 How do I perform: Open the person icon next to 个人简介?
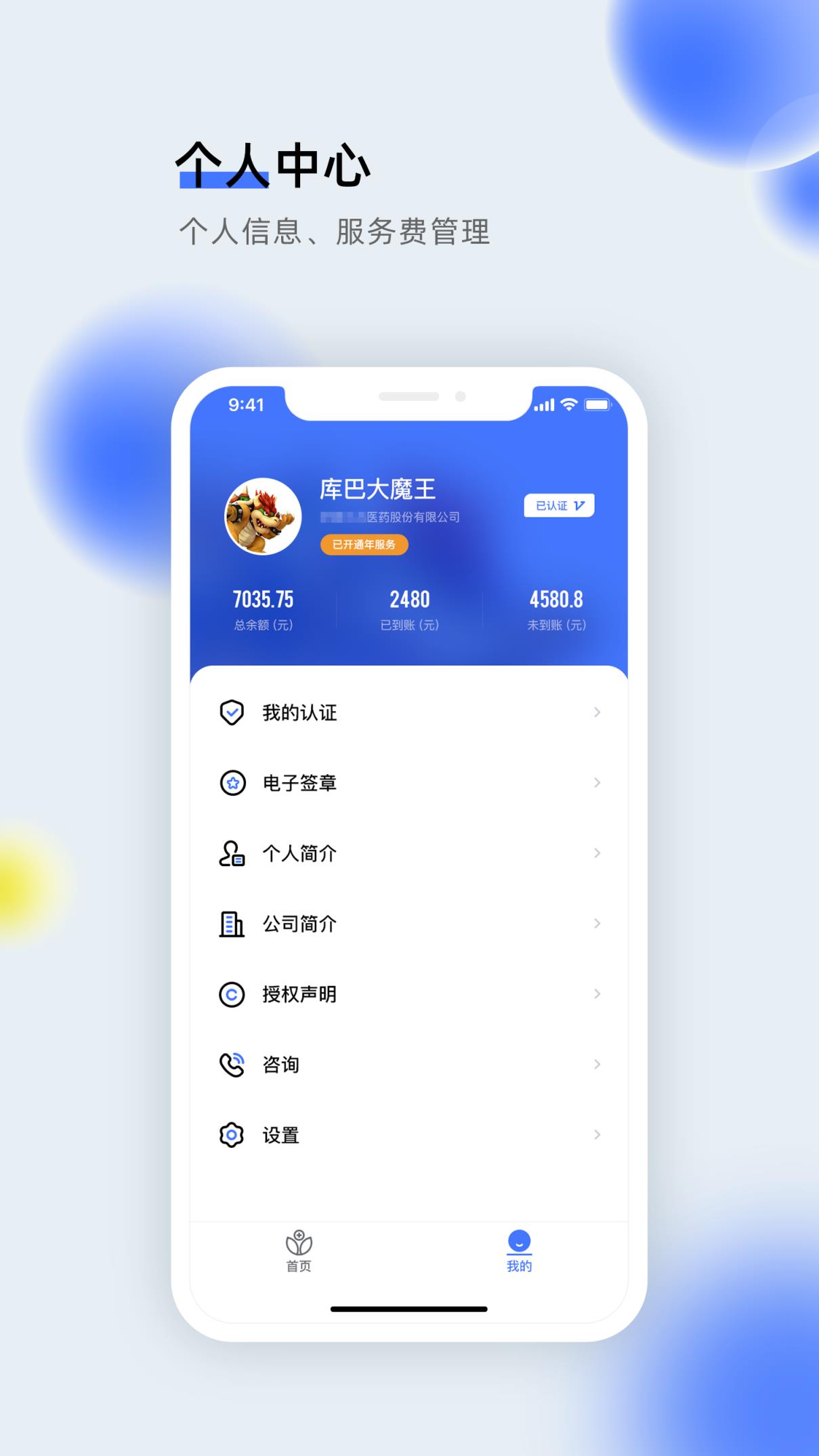coord(231,853)
